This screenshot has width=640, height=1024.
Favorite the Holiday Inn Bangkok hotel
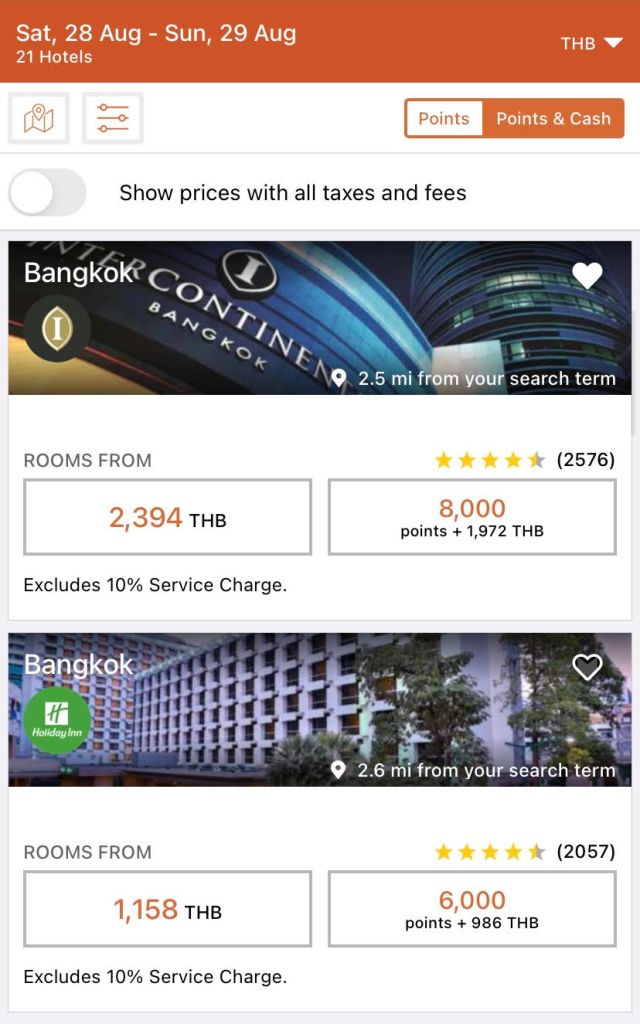click(587, 667)
